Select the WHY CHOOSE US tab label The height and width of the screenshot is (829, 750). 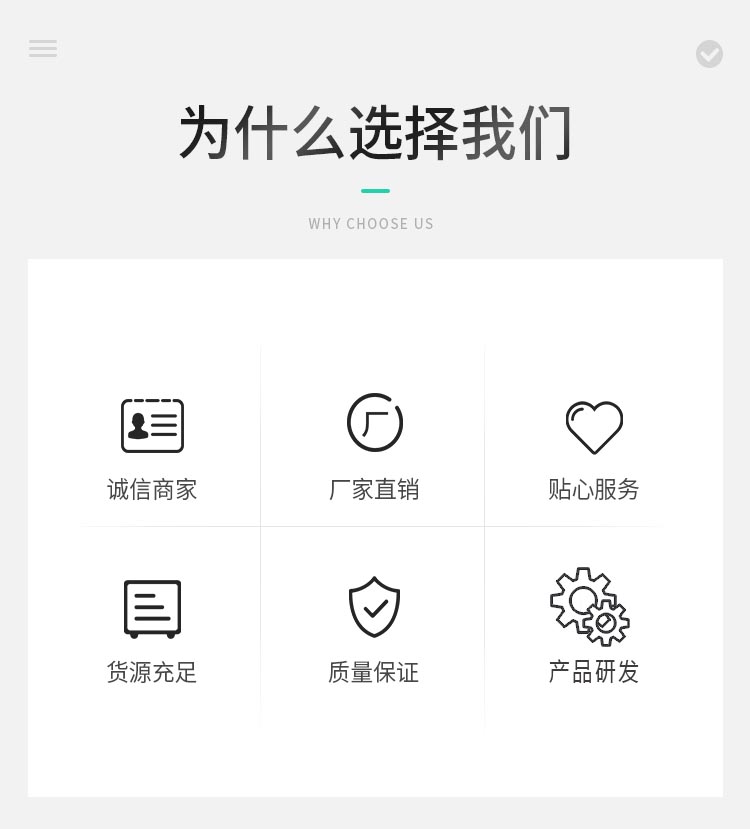point(371,223)
